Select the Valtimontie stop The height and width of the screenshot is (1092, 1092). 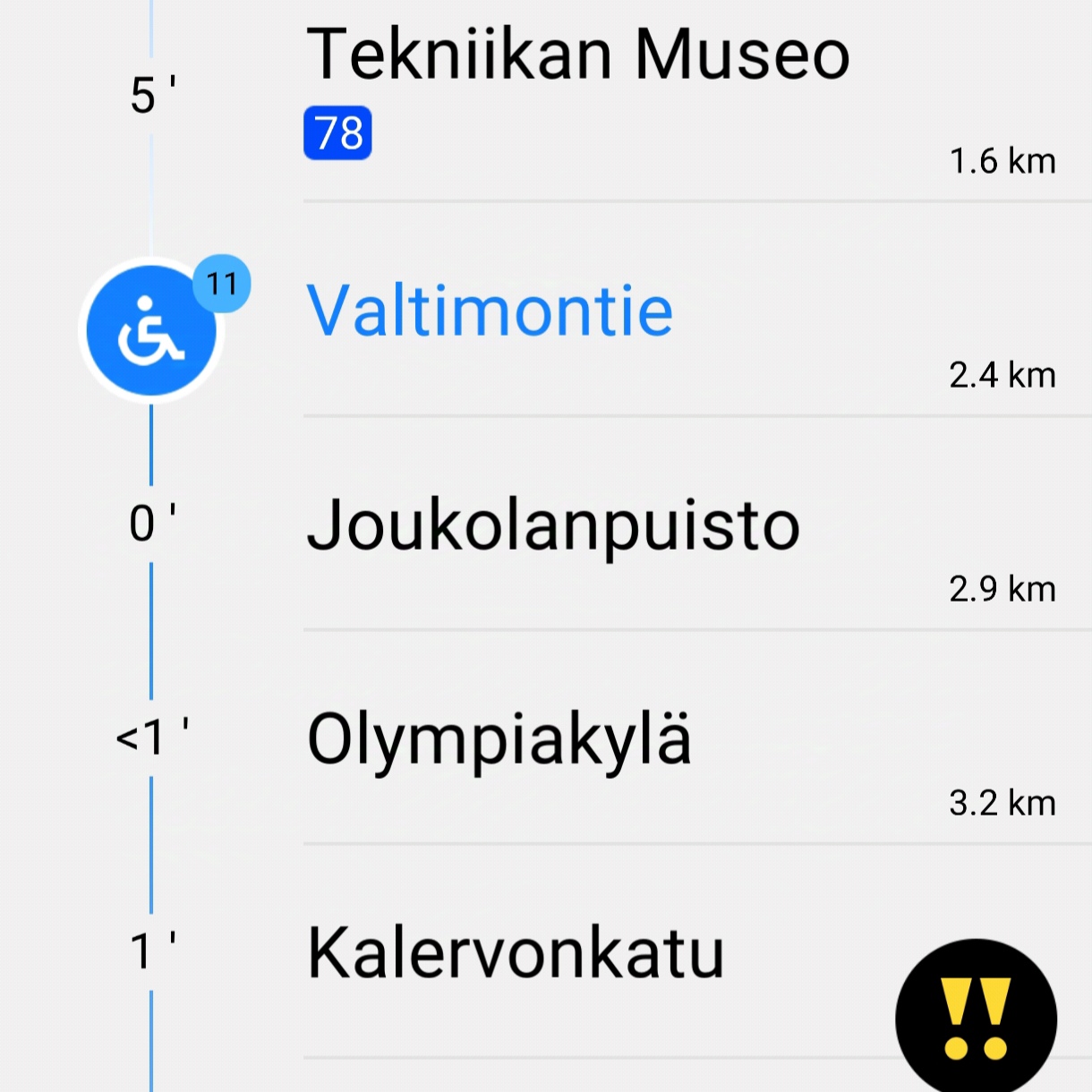pyautogui.click(x=490, y=311)
